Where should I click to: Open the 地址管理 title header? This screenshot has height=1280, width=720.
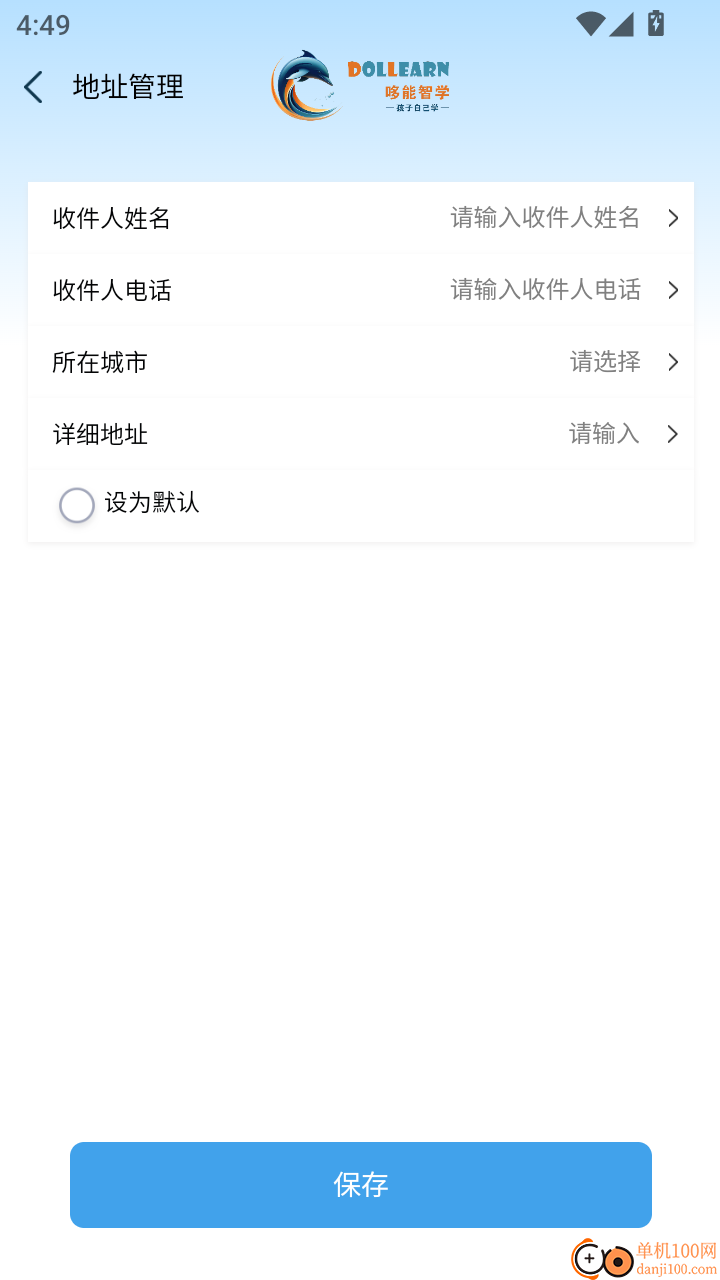(127, 87)
